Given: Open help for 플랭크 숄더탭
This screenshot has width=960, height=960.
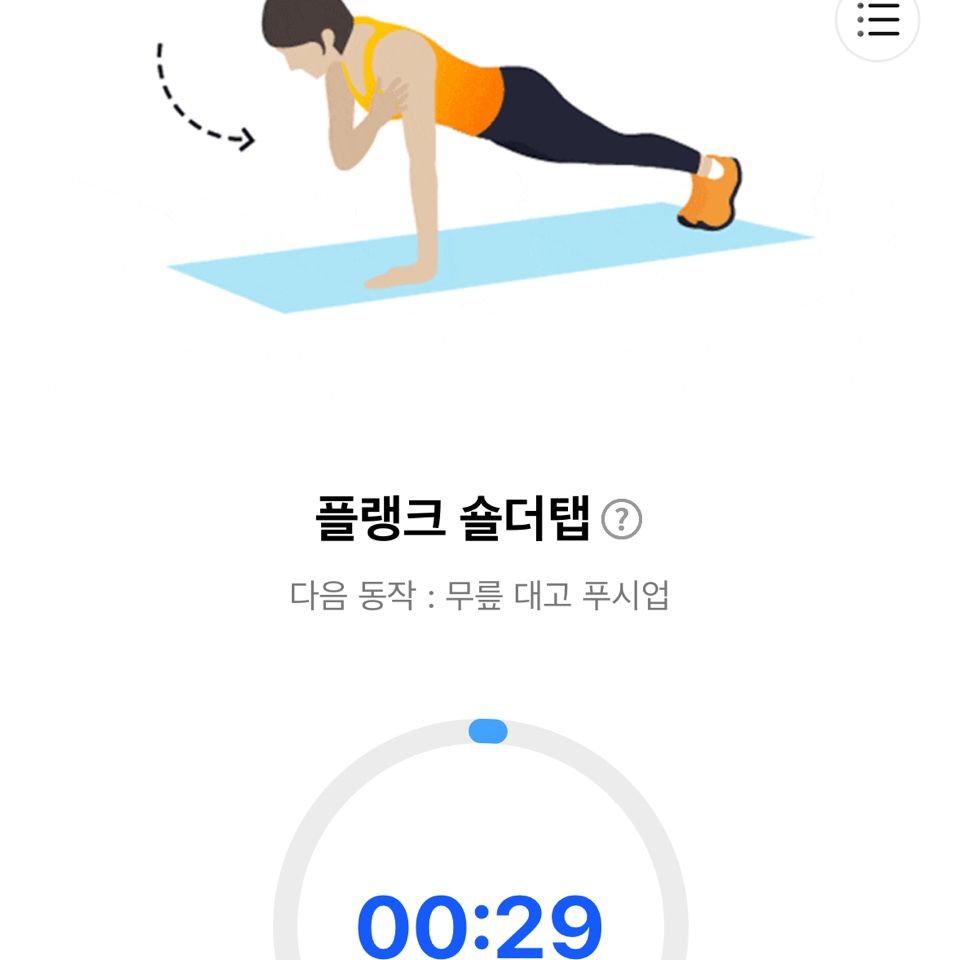Looking at the screenshot, I should (622, 520).
